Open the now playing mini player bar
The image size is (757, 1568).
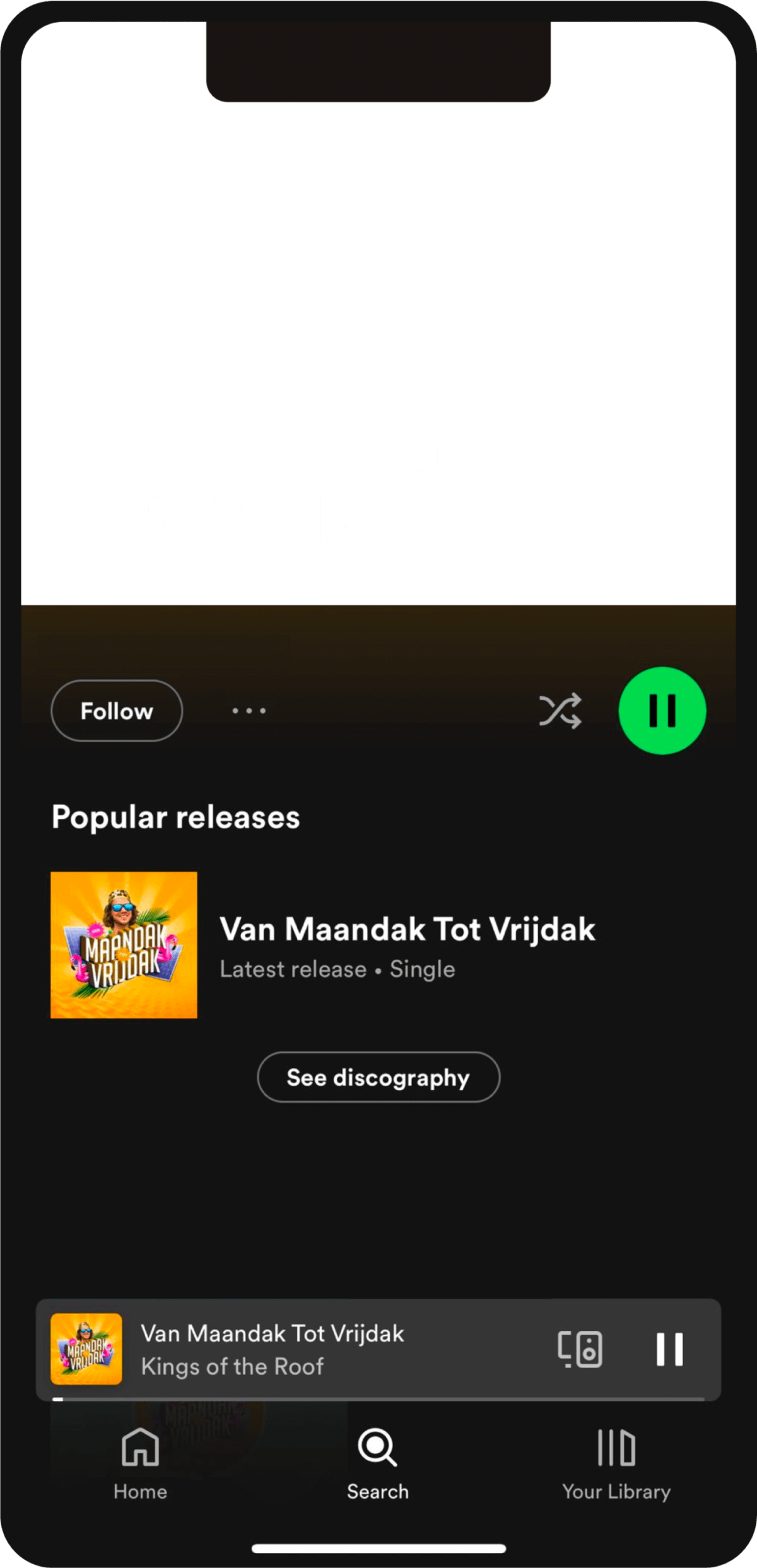tap(315, 1349)
